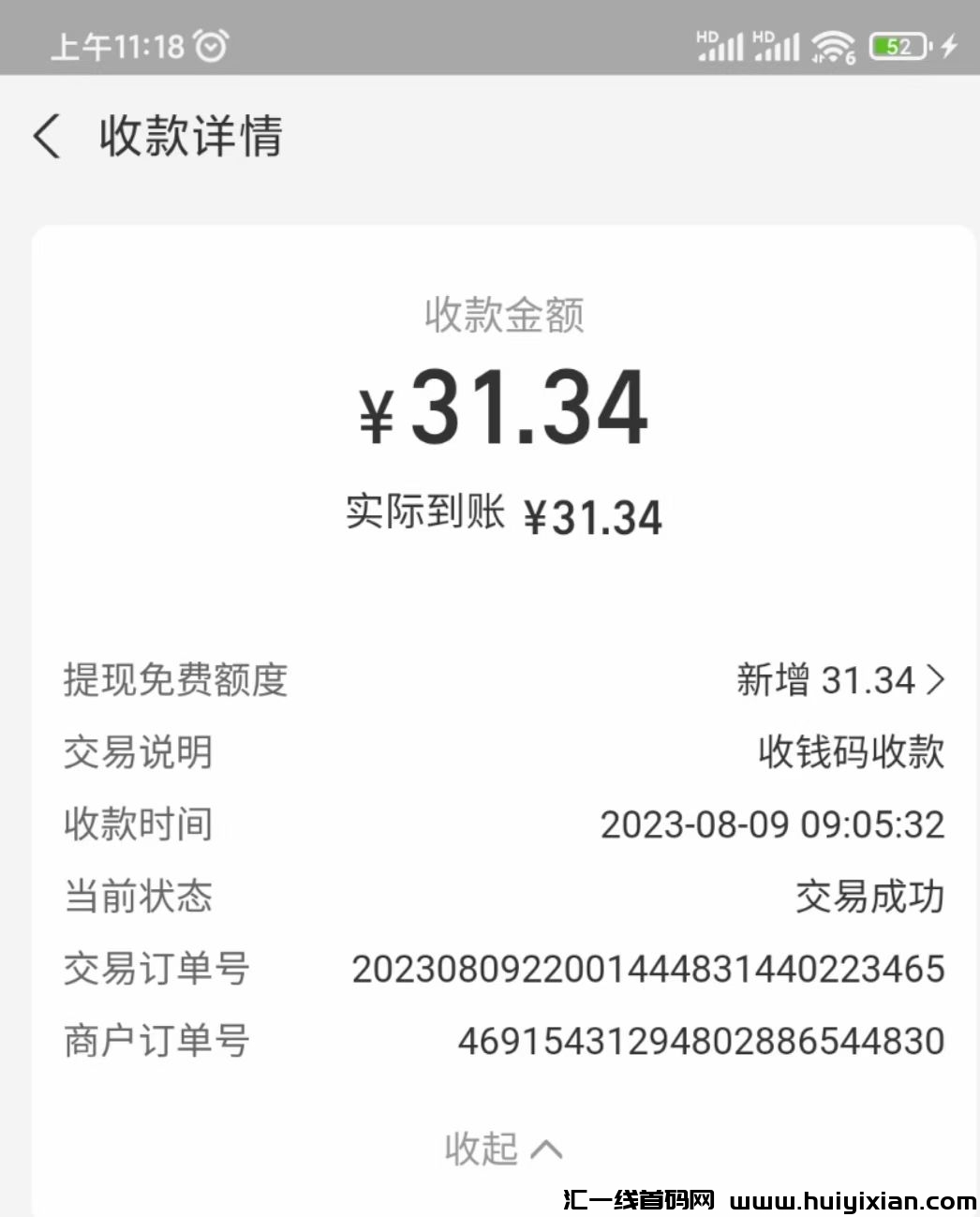Collapse the detail section using 收起
Viewport: 980px width, 1217px height.
502,1149
